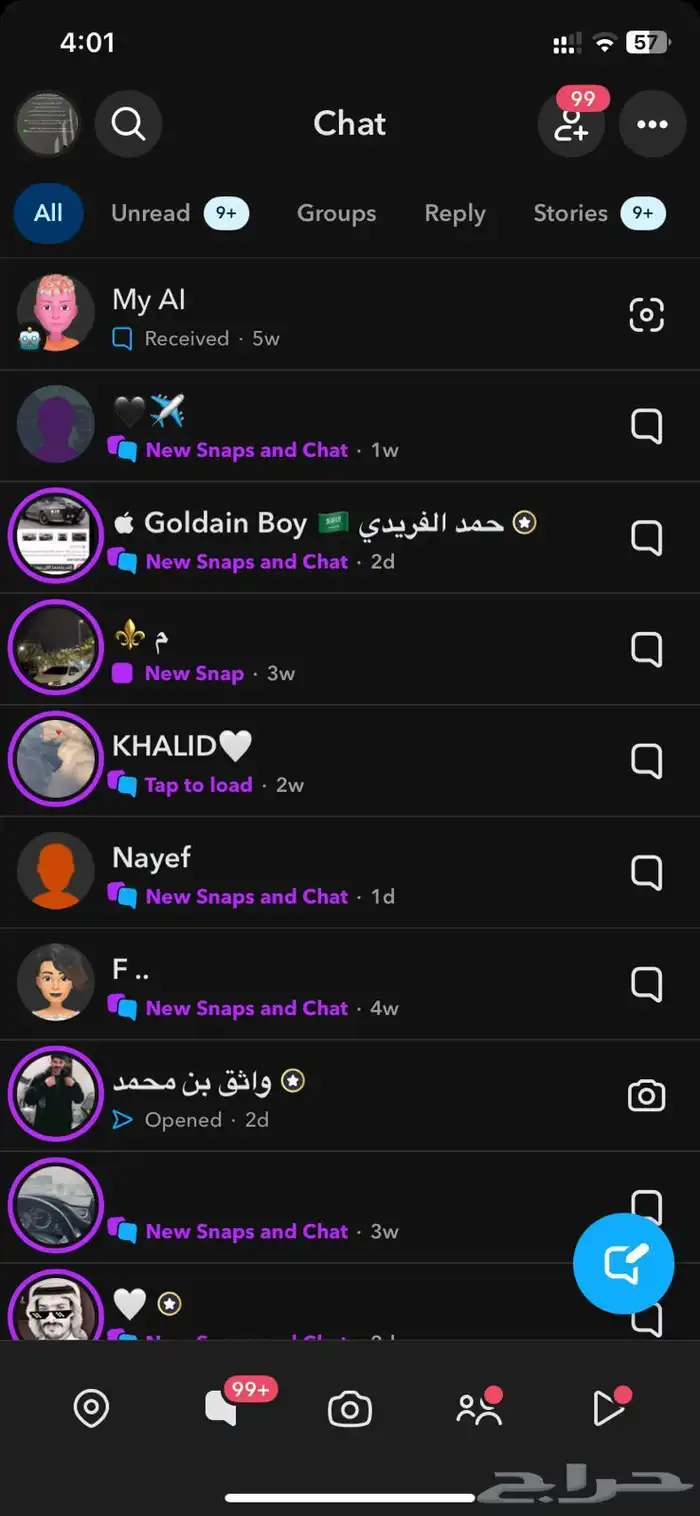The height and width of the screenshot is (1516, 700).
Task: Open the chat with F ..
Action: [x=300, y=986]
